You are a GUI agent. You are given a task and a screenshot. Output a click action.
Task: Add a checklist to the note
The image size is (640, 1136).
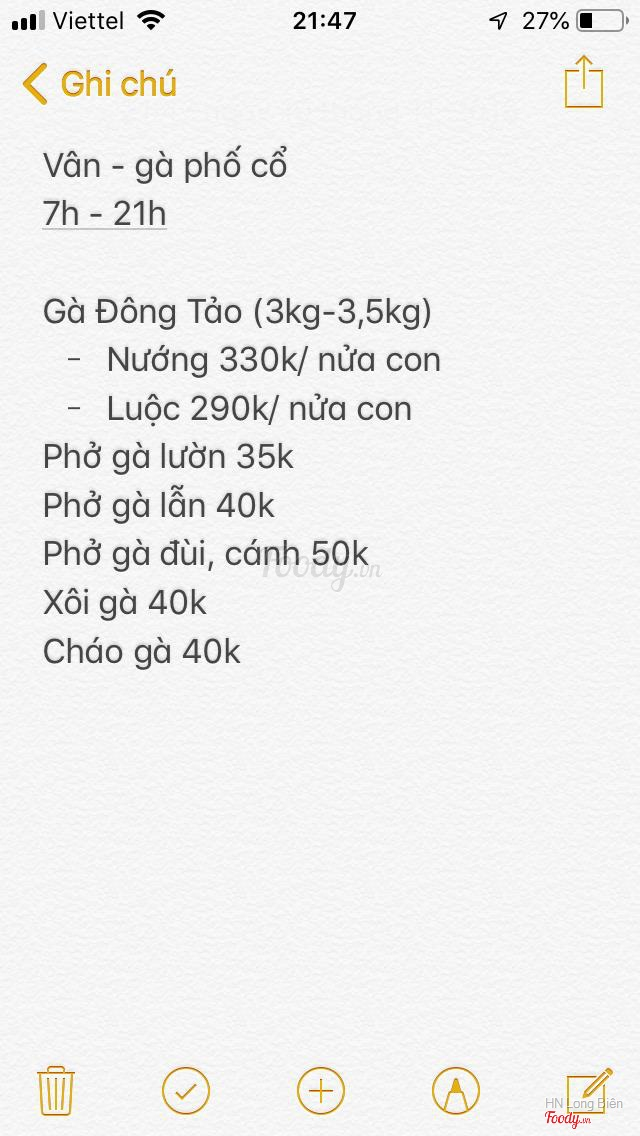click(x=186, y=1090)
